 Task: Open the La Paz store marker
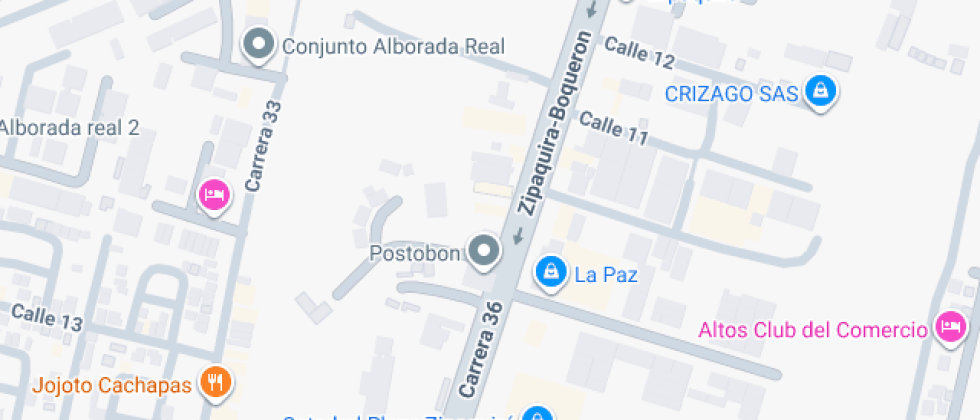[x=549, y=272]
